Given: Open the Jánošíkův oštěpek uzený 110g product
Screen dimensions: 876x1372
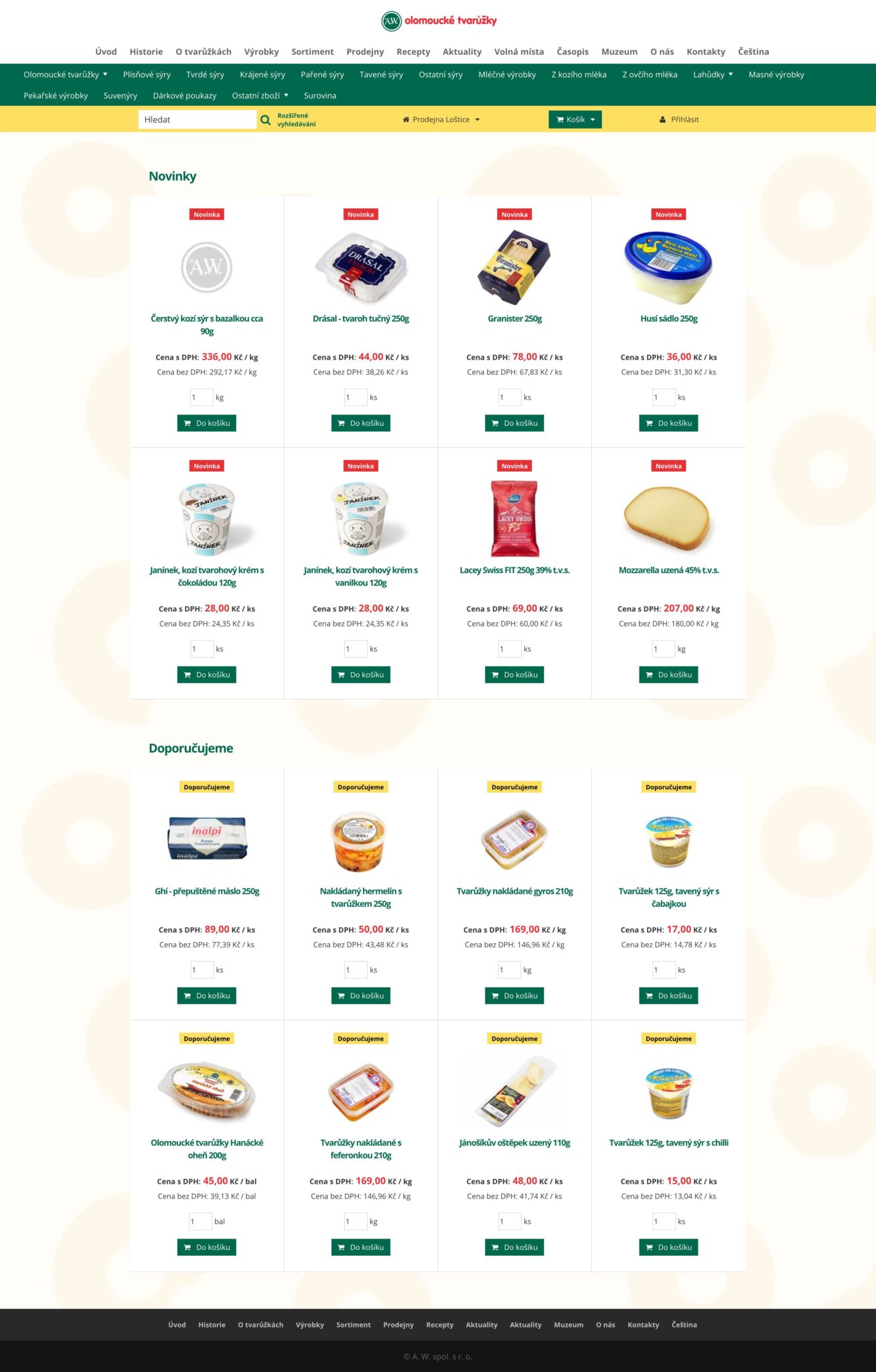Looking at the screenshot, I should (x=514, y=1143).
